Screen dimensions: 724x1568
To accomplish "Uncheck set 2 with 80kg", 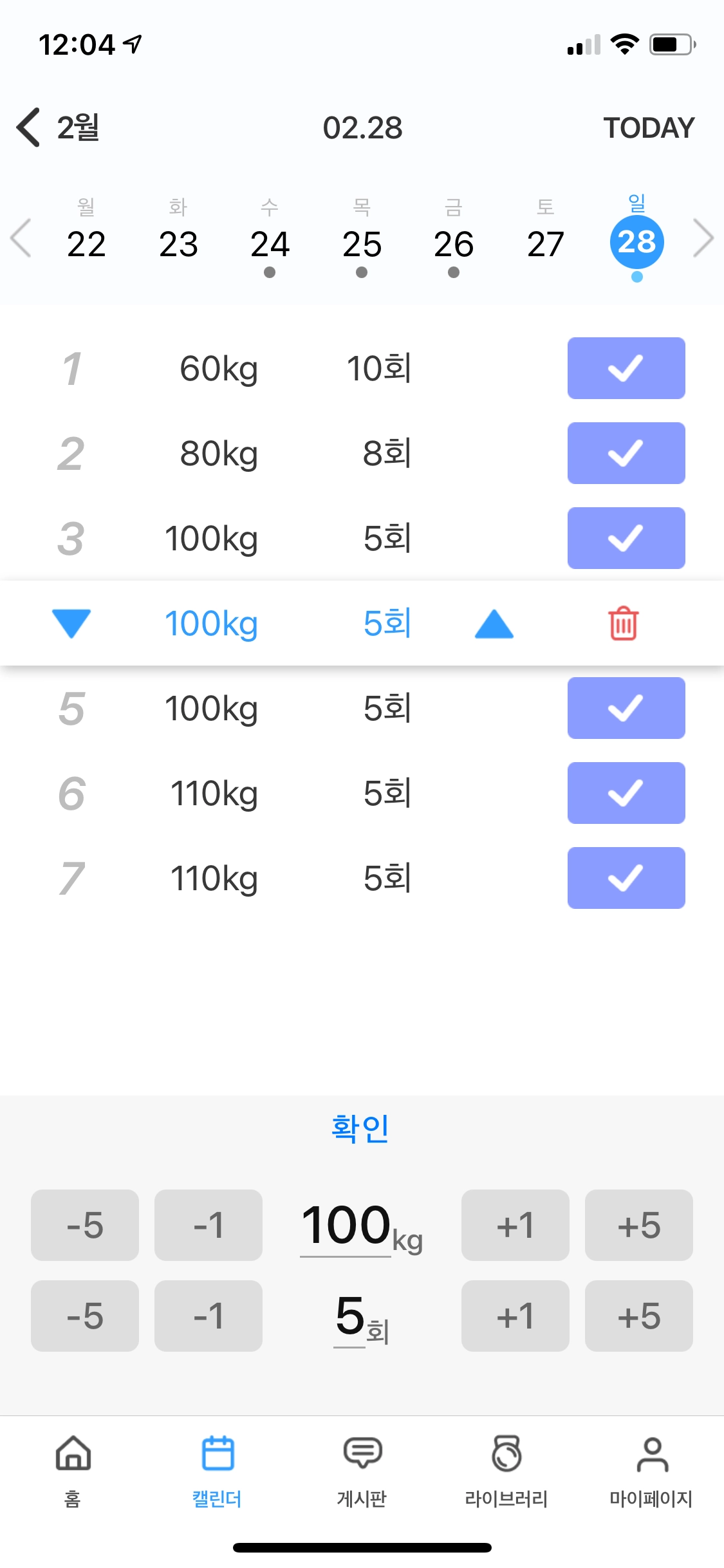I will click(x=626, y=453).
